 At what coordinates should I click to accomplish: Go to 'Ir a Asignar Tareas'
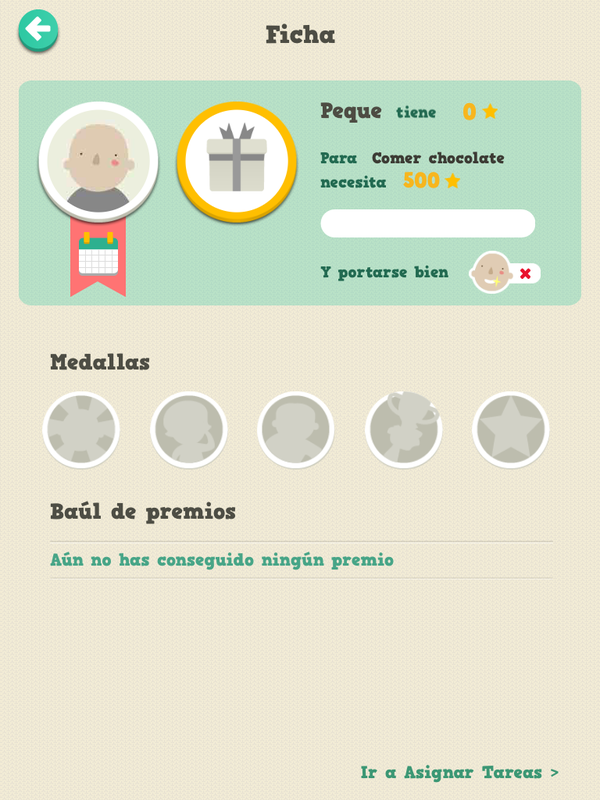[x=459, y=773]
